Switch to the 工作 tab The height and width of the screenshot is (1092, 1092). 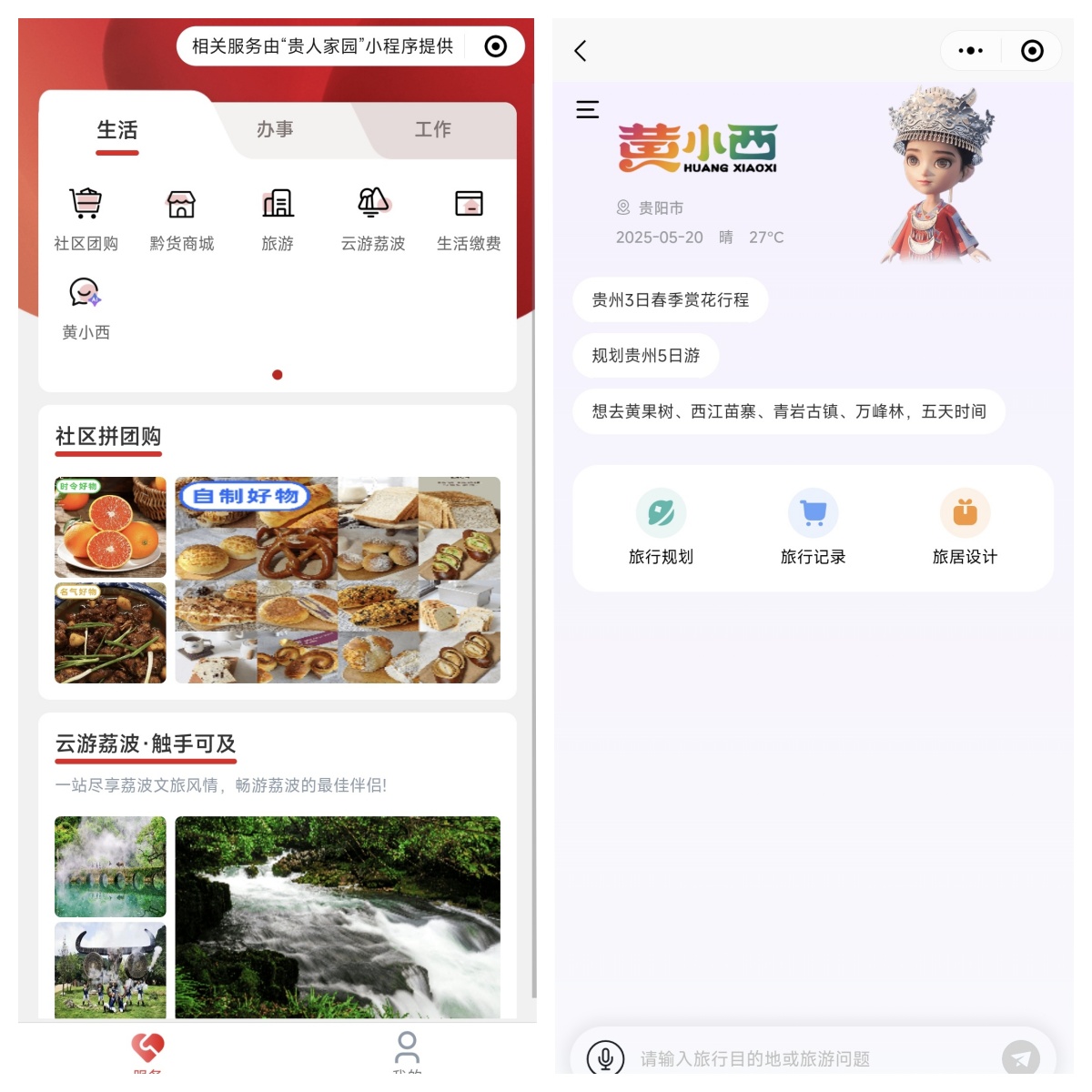(433, 129)
